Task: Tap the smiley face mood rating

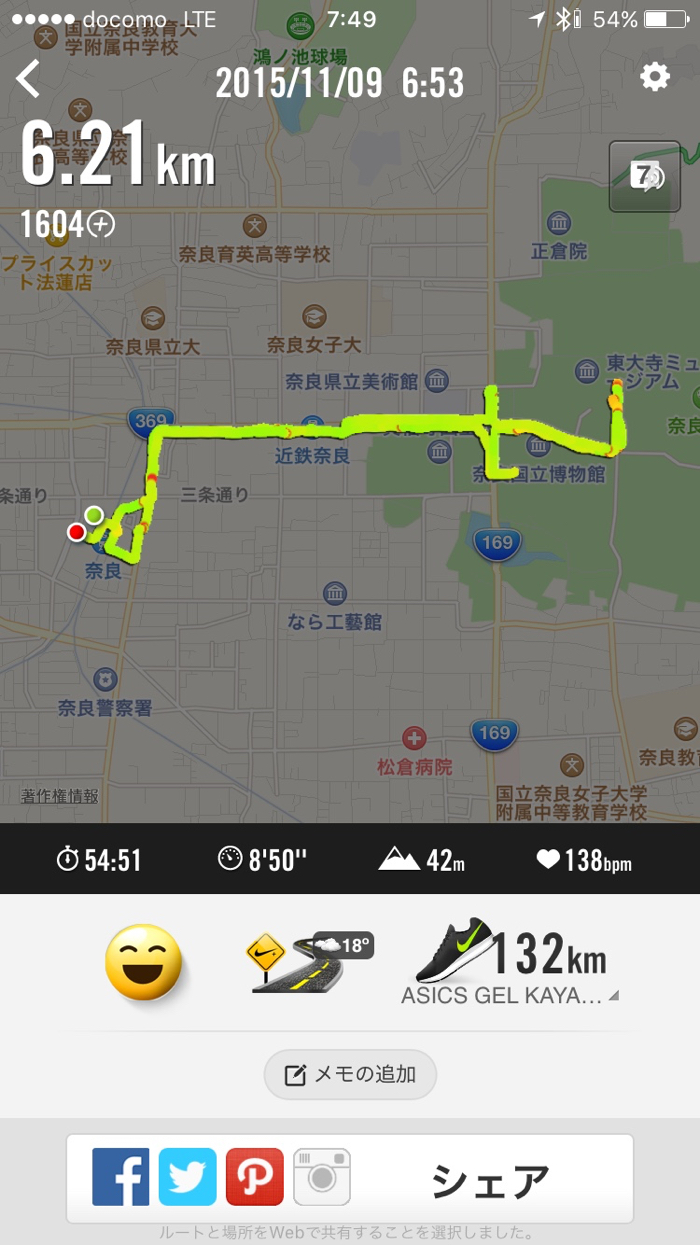Action: (x=145, y=963)
